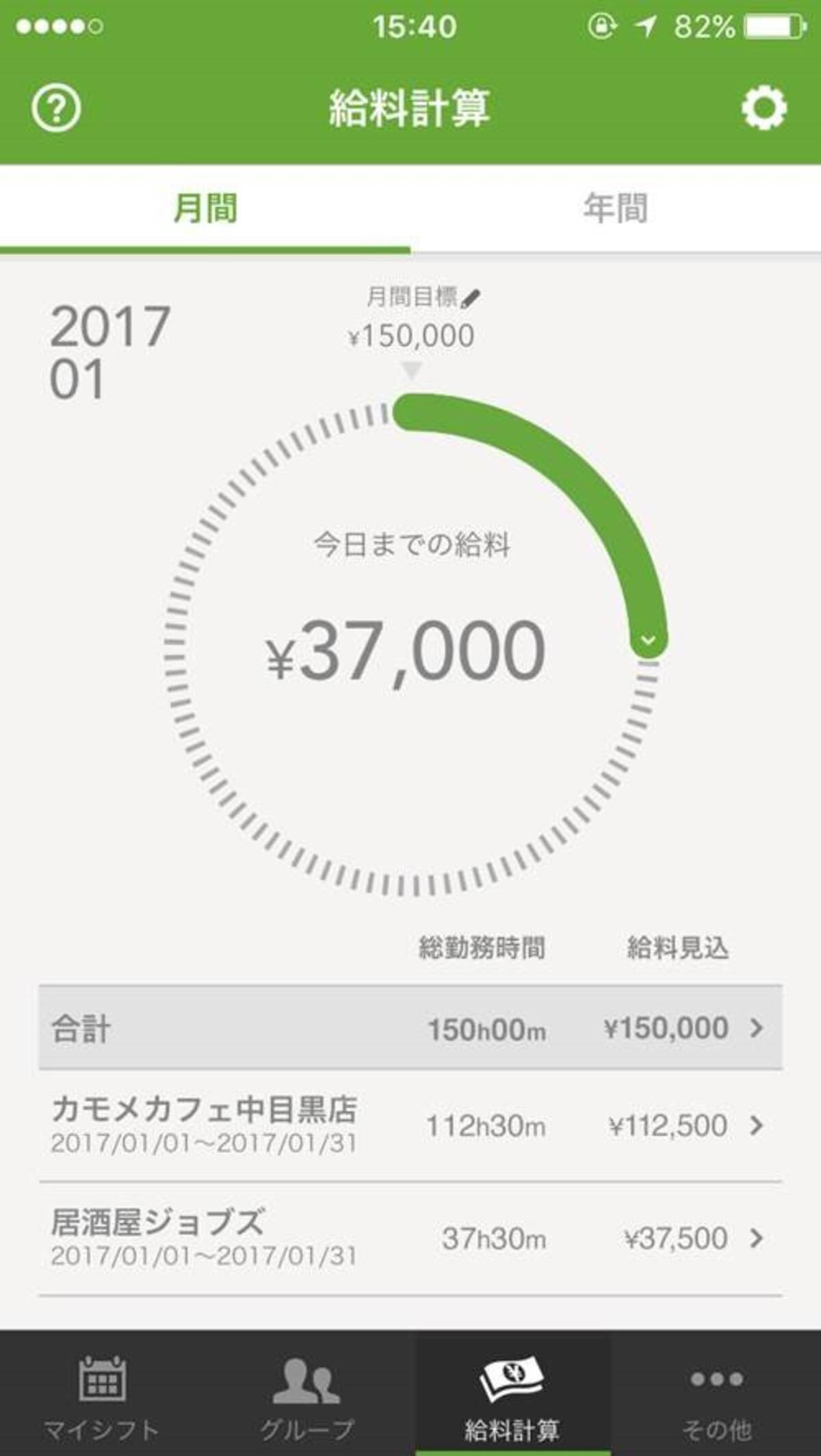Open the 合計 row details
This screenshot has height=1456, width=821.
pyautogui.click(x=410, y=1028)
